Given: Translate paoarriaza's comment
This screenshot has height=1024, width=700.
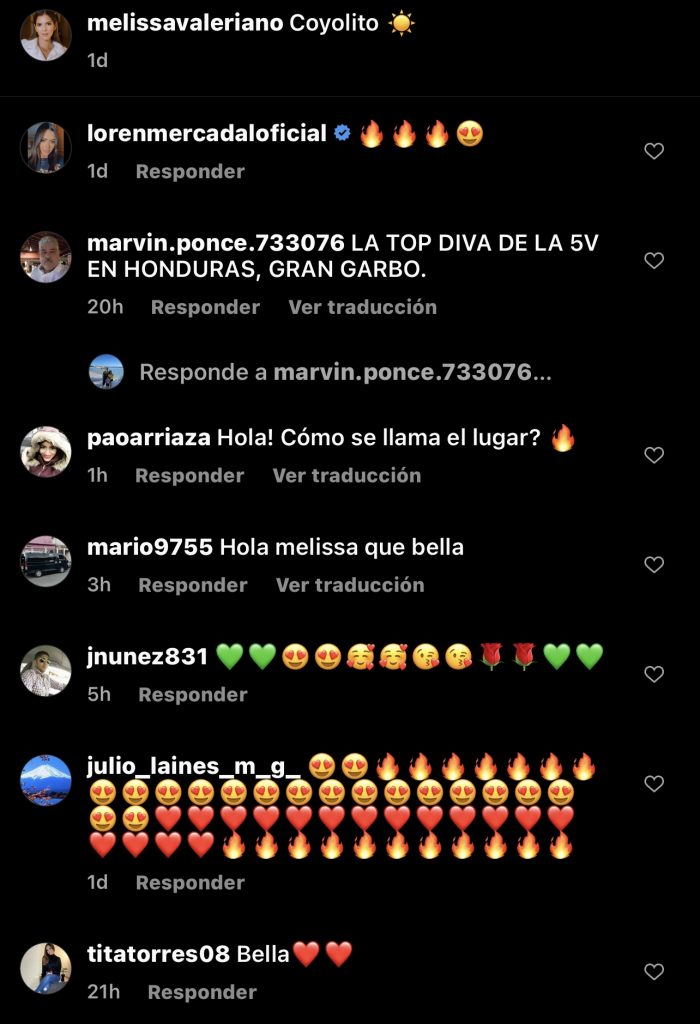Looking at the screenshot, I should click(346, 476).
